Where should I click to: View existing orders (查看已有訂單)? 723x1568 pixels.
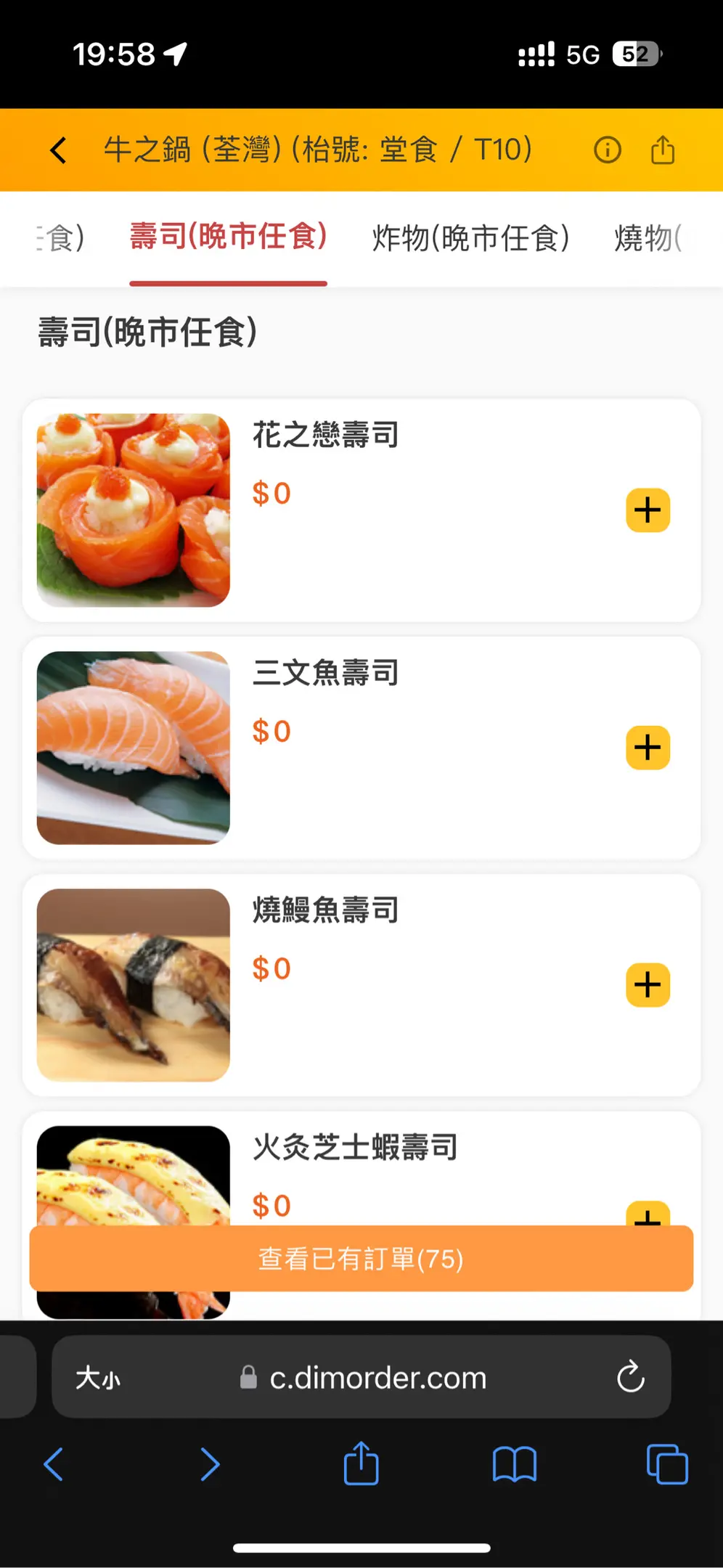[x=361, y=1259]
